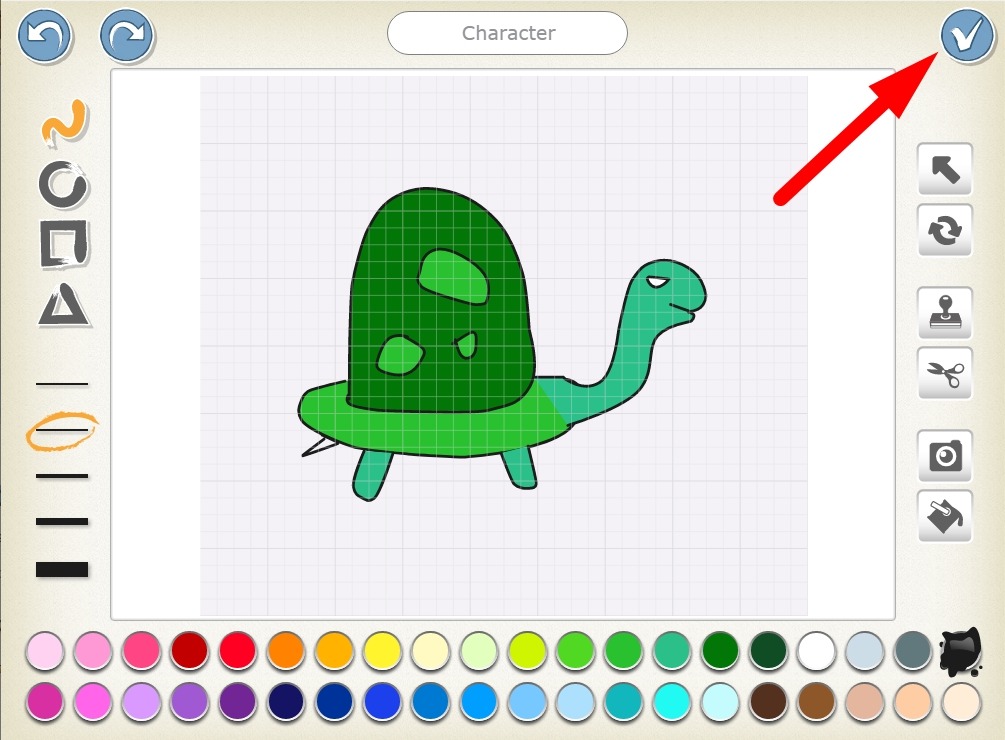Image resolution: width=1005 pixels, height=740 pixels.
Task: Select the freehand line tool
Action: coord(64,123)
